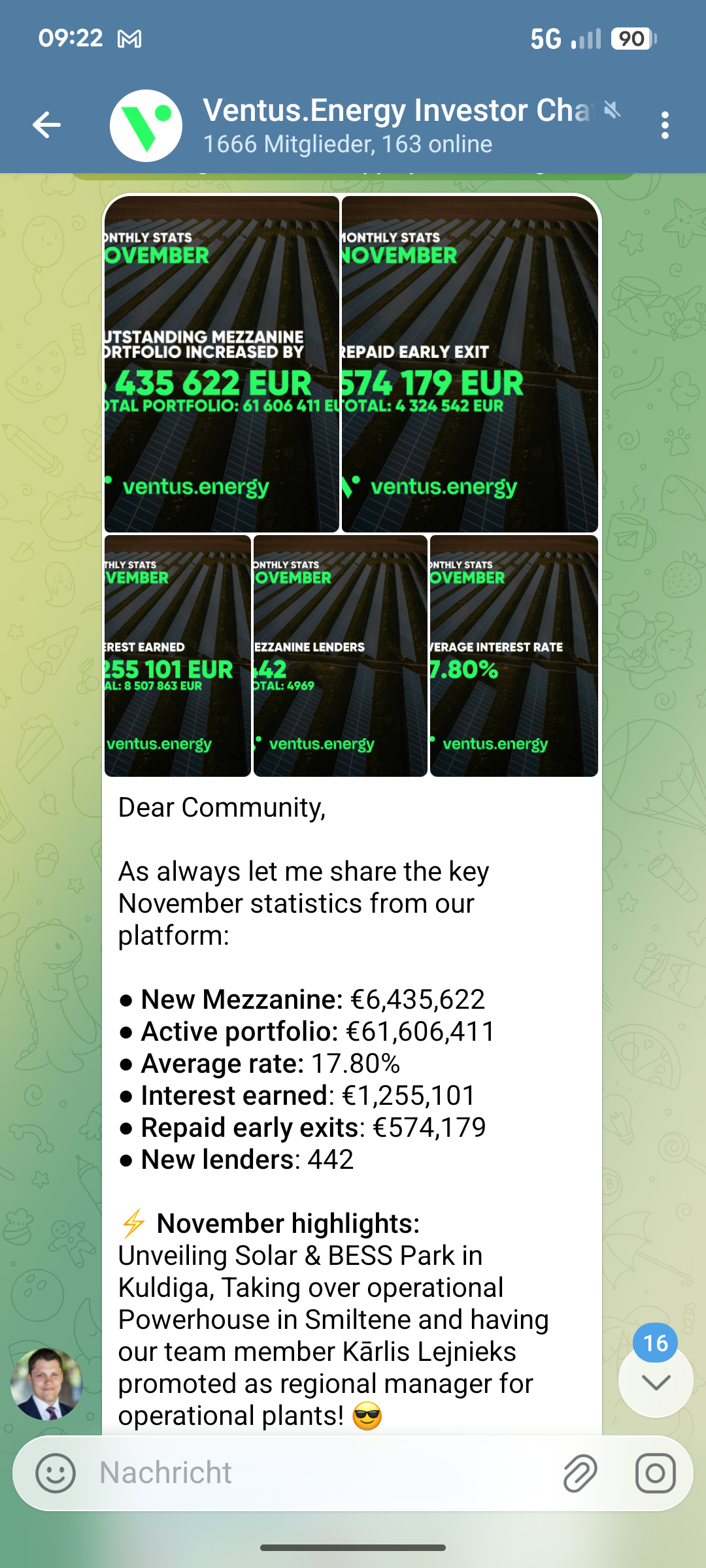Open the Interest Earned stats image

pyautogui.click(x=177, y=656)
